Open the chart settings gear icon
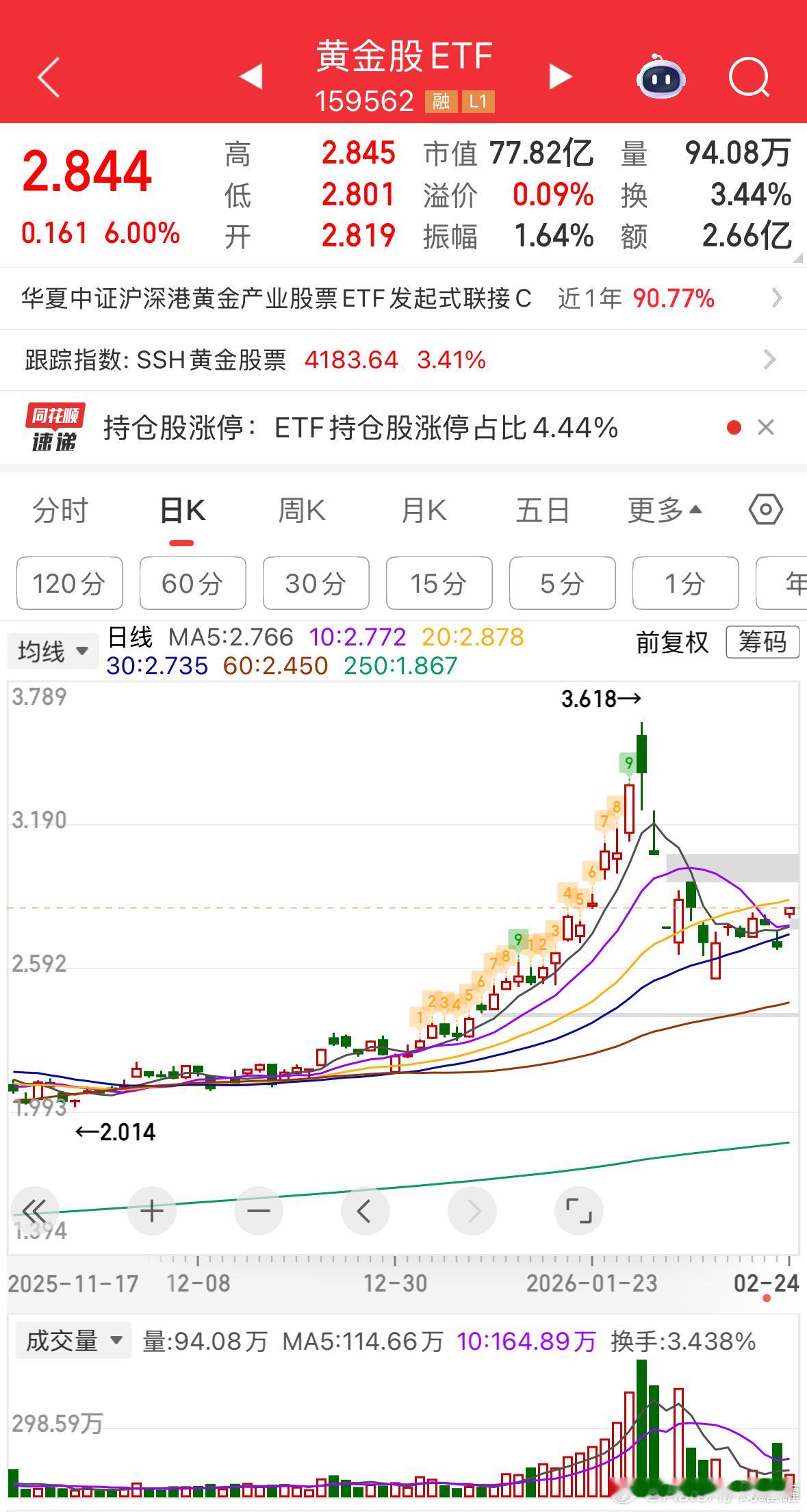The image size is (807, 1512). (765, 509)
